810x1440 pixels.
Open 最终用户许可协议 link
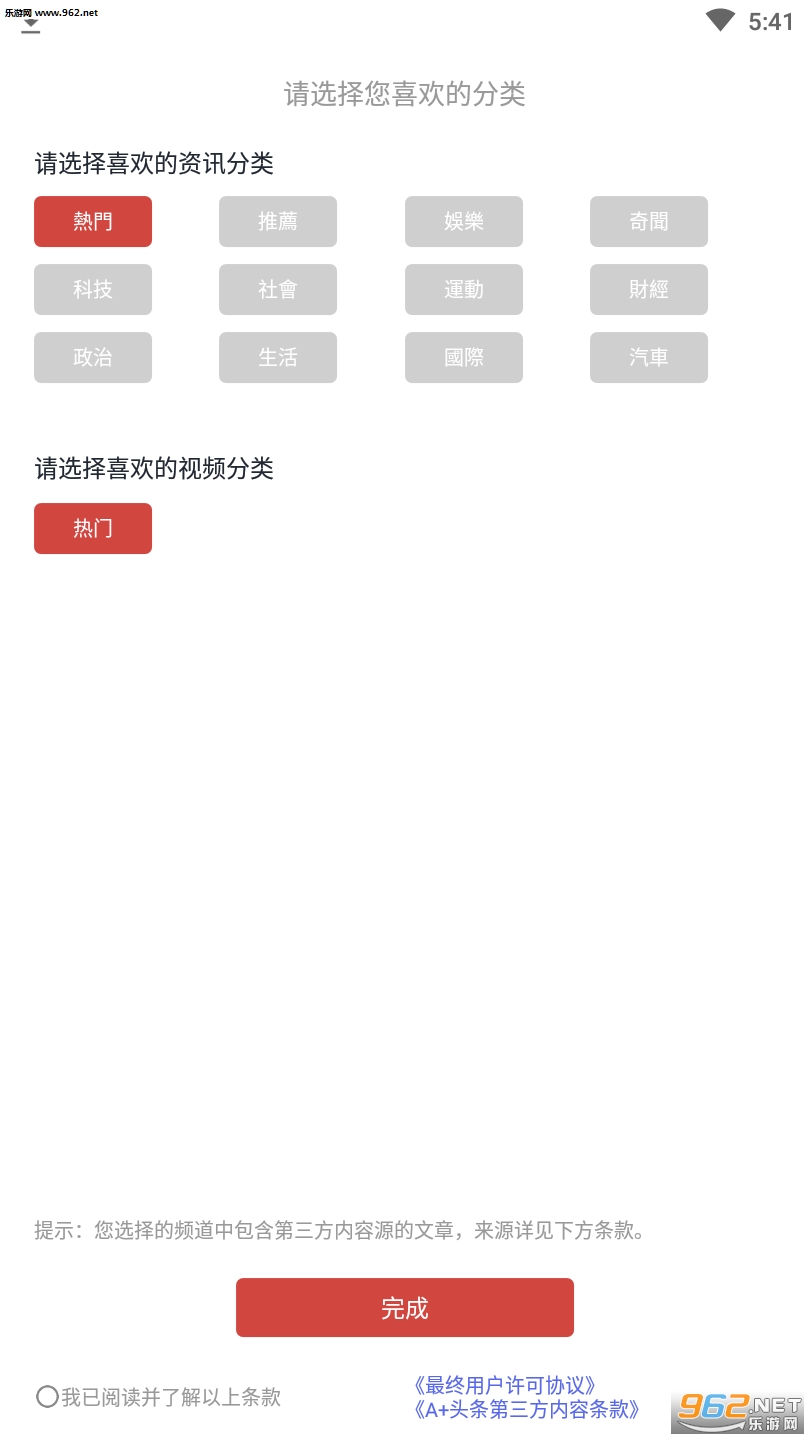click(x=505, y=1385)
